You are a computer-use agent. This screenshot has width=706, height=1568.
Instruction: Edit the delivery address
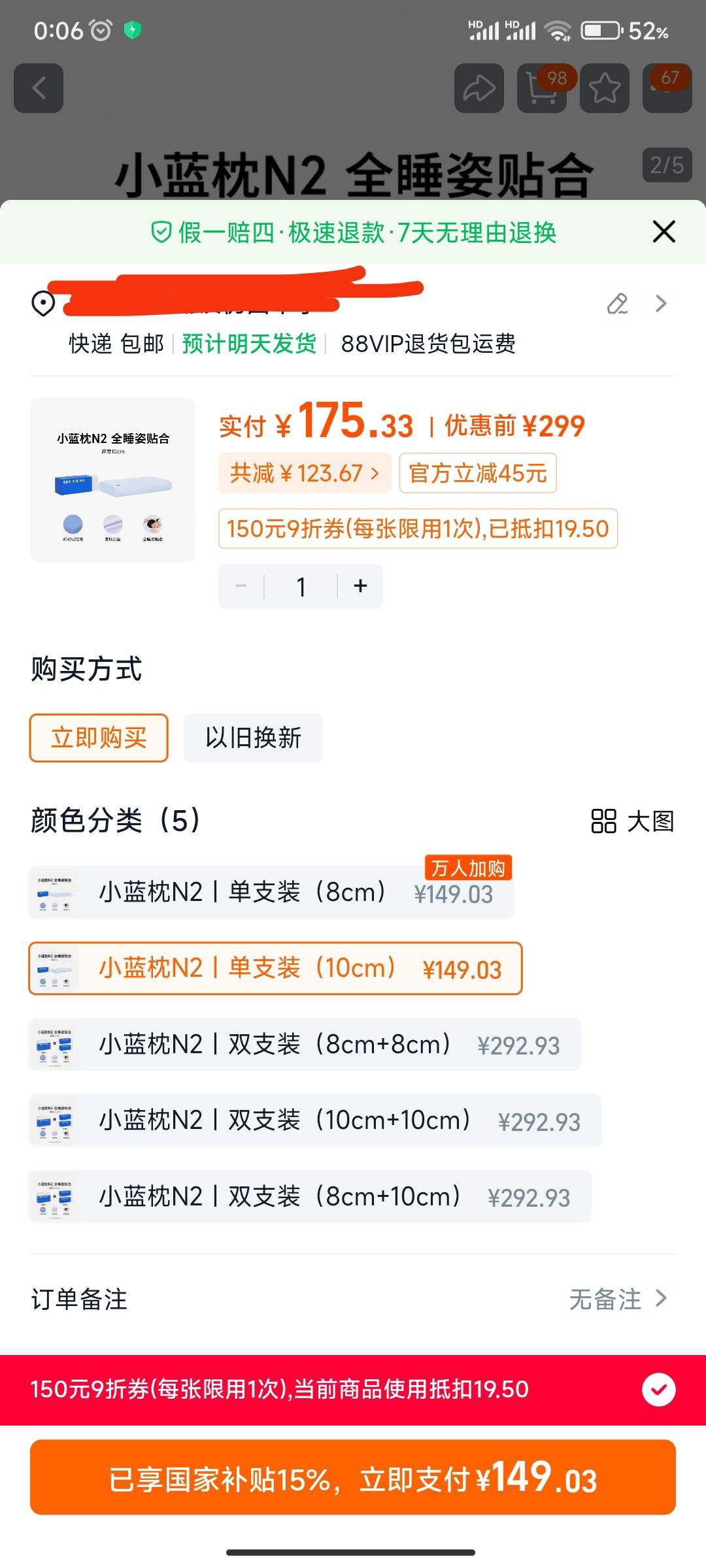point(617,304)
